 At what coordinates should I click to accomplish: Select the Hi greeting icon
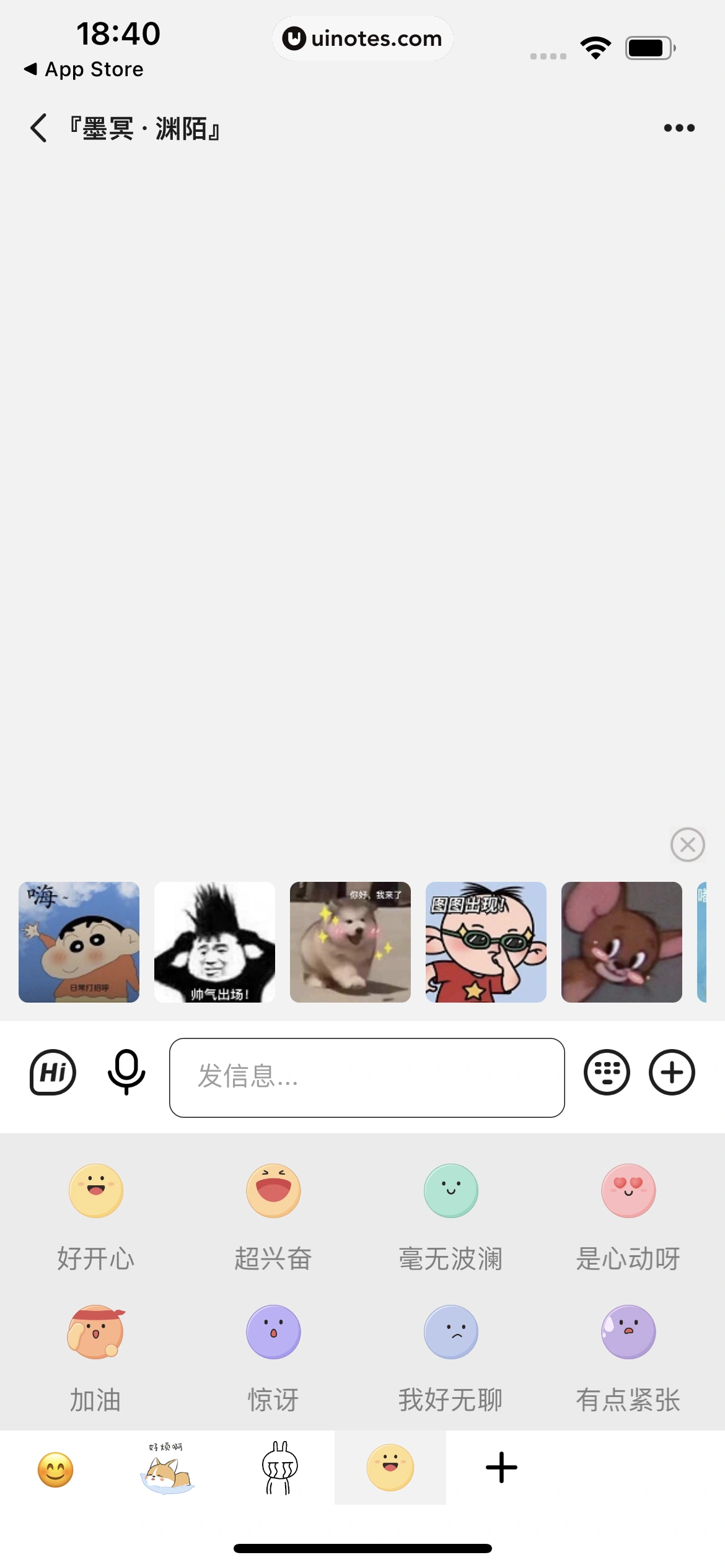[x=52, y=1073]
